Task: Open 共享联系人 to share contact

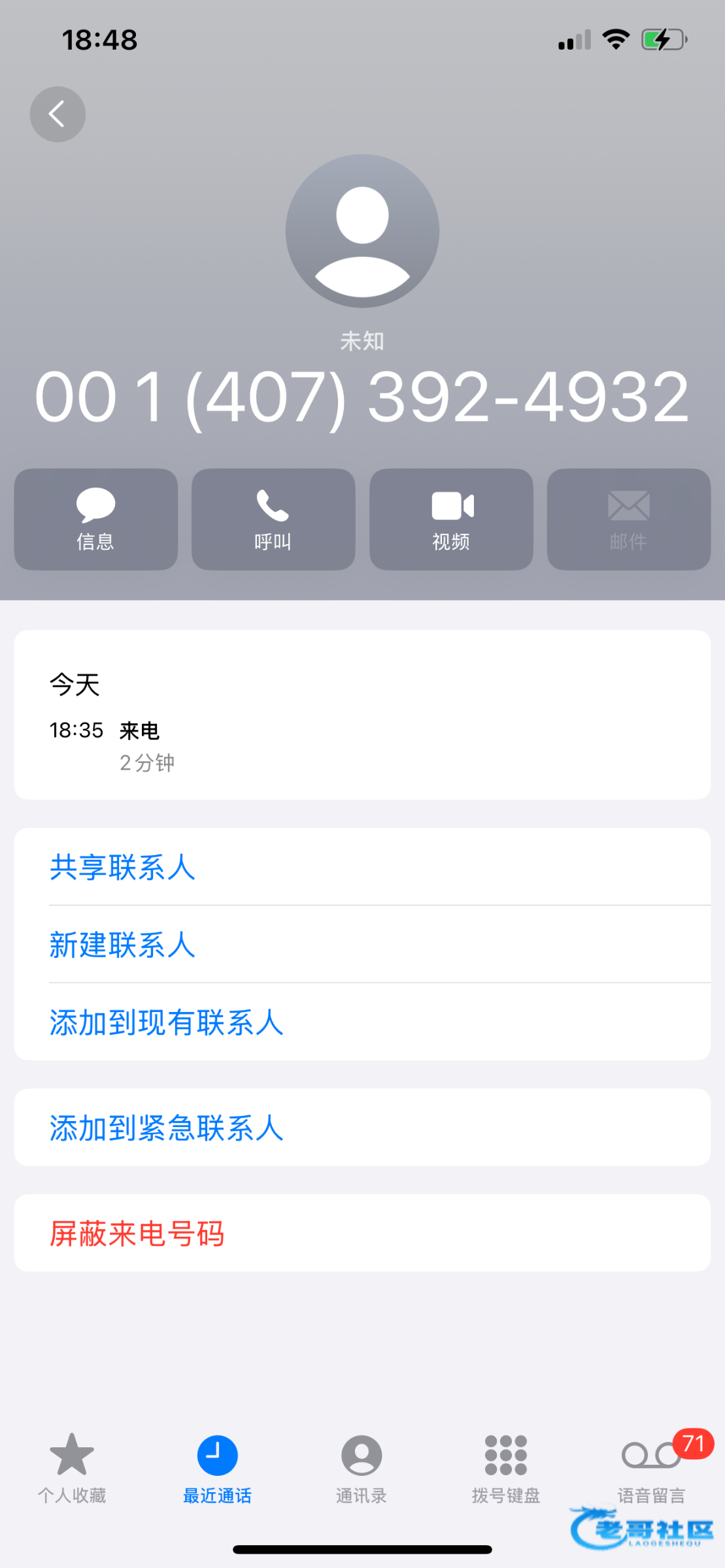Action: [362, 867]
